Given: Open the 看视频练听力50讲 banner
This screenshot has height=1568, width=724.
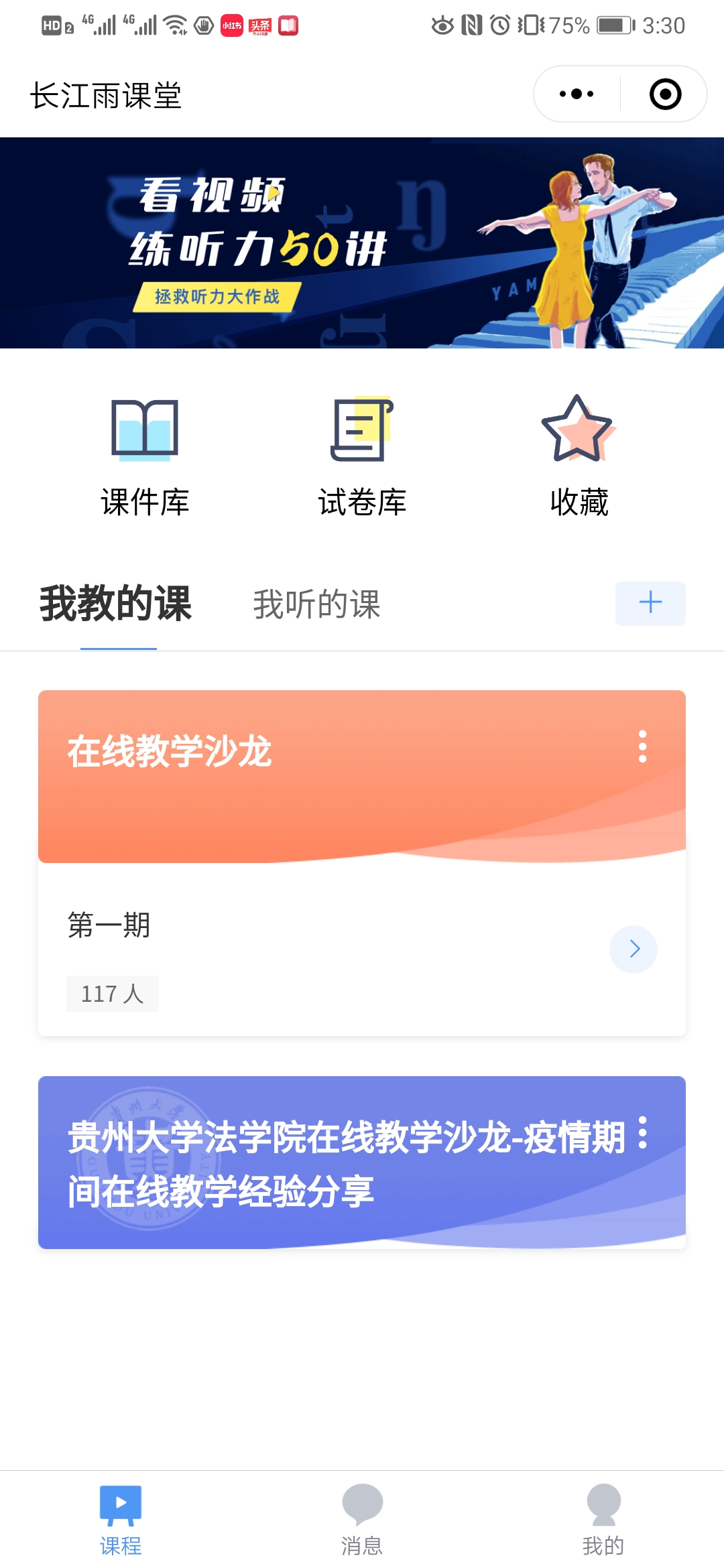Looking at the screenshot, I should (362, 243).
